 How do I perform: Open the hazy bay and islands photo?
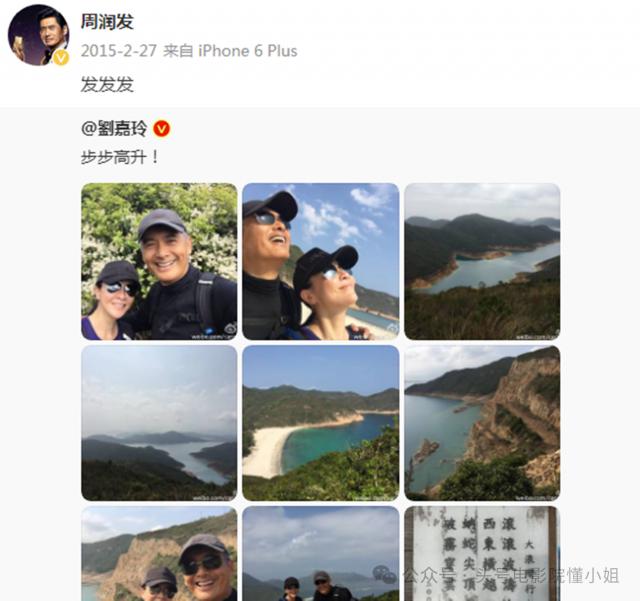[x=159, y=423]
